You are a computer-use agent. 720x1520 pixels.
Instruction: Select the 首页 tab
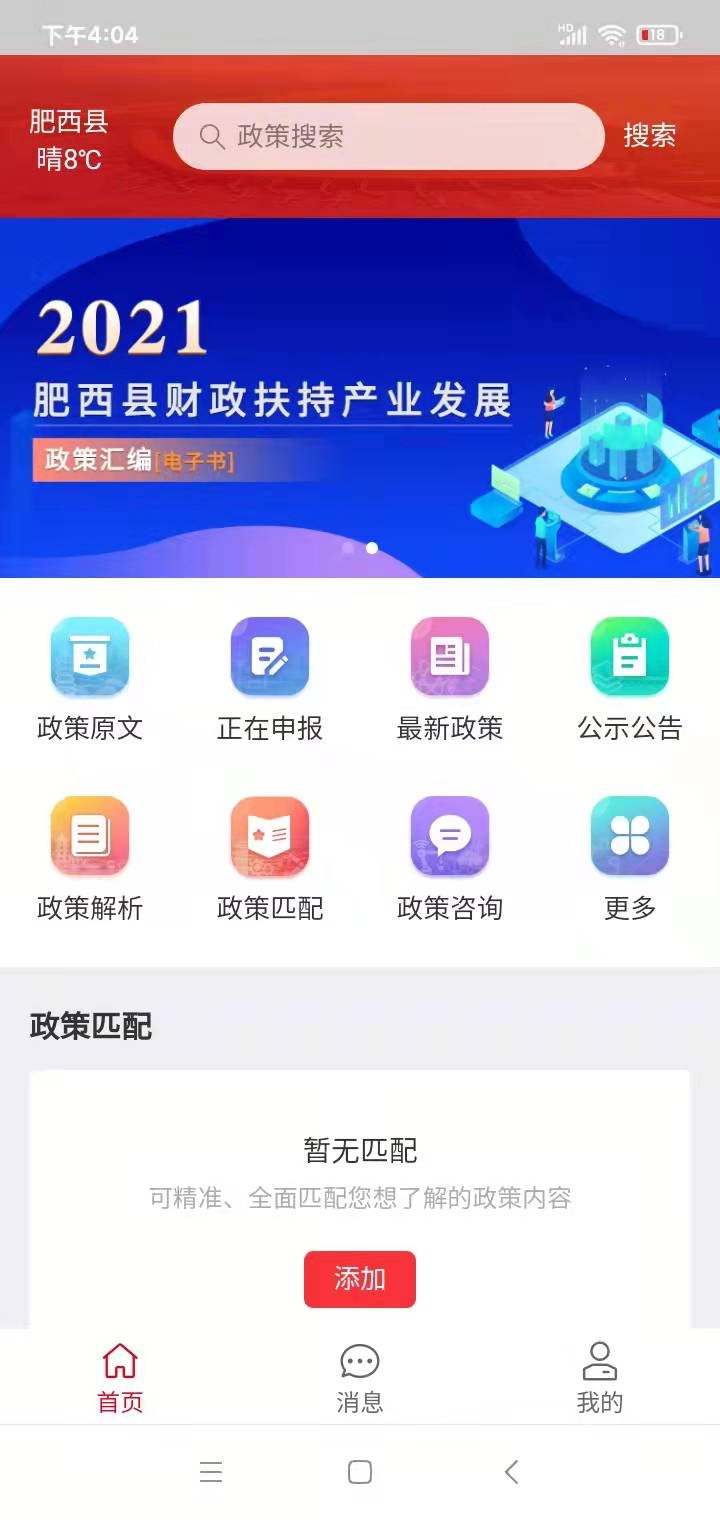click(120, 1378)
